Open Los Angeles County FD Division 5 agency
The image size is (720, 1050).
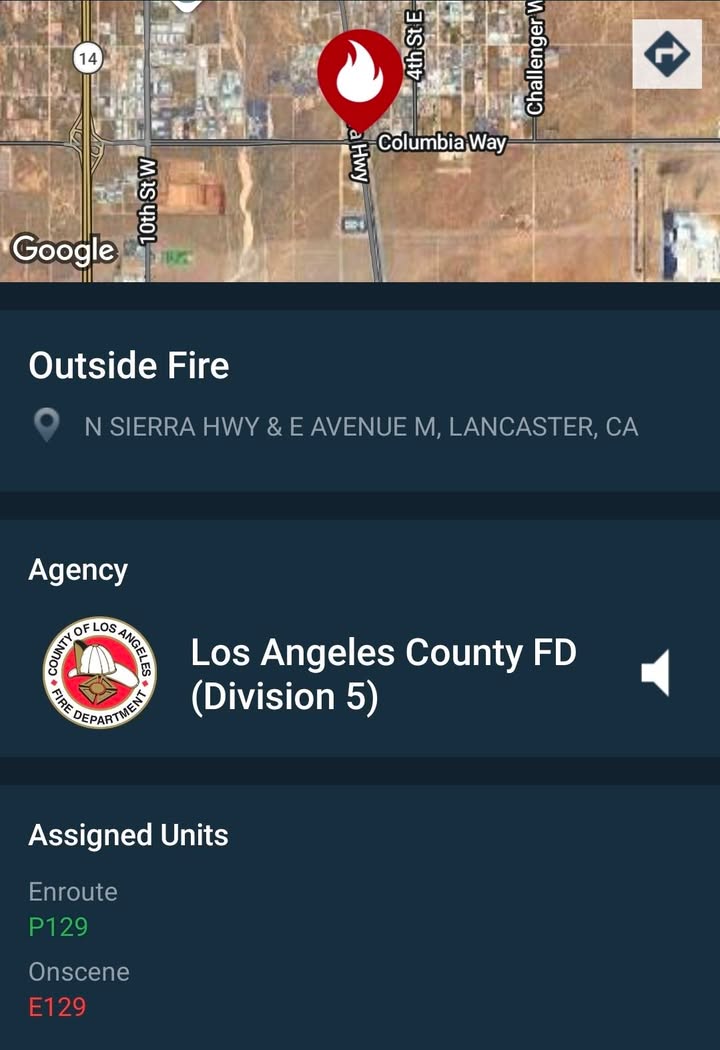point(360,673)
